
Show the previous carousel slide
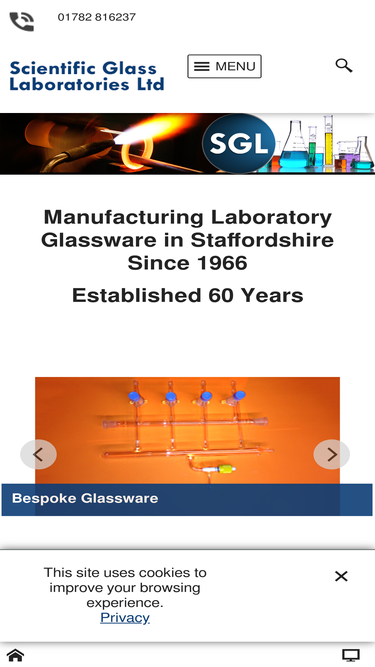[x=39, y=454]
